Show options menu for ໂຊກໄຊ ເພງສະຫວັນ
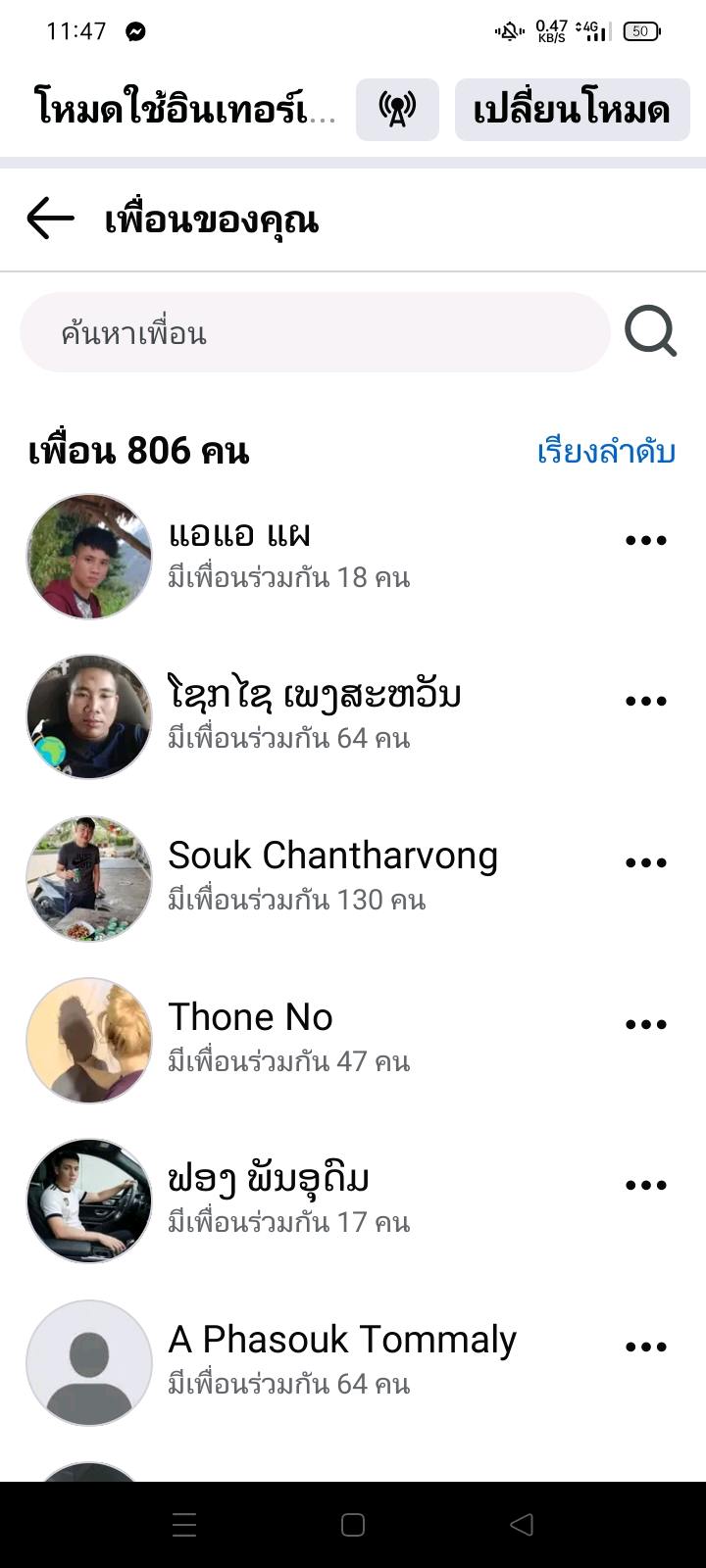 coord(646,702)
